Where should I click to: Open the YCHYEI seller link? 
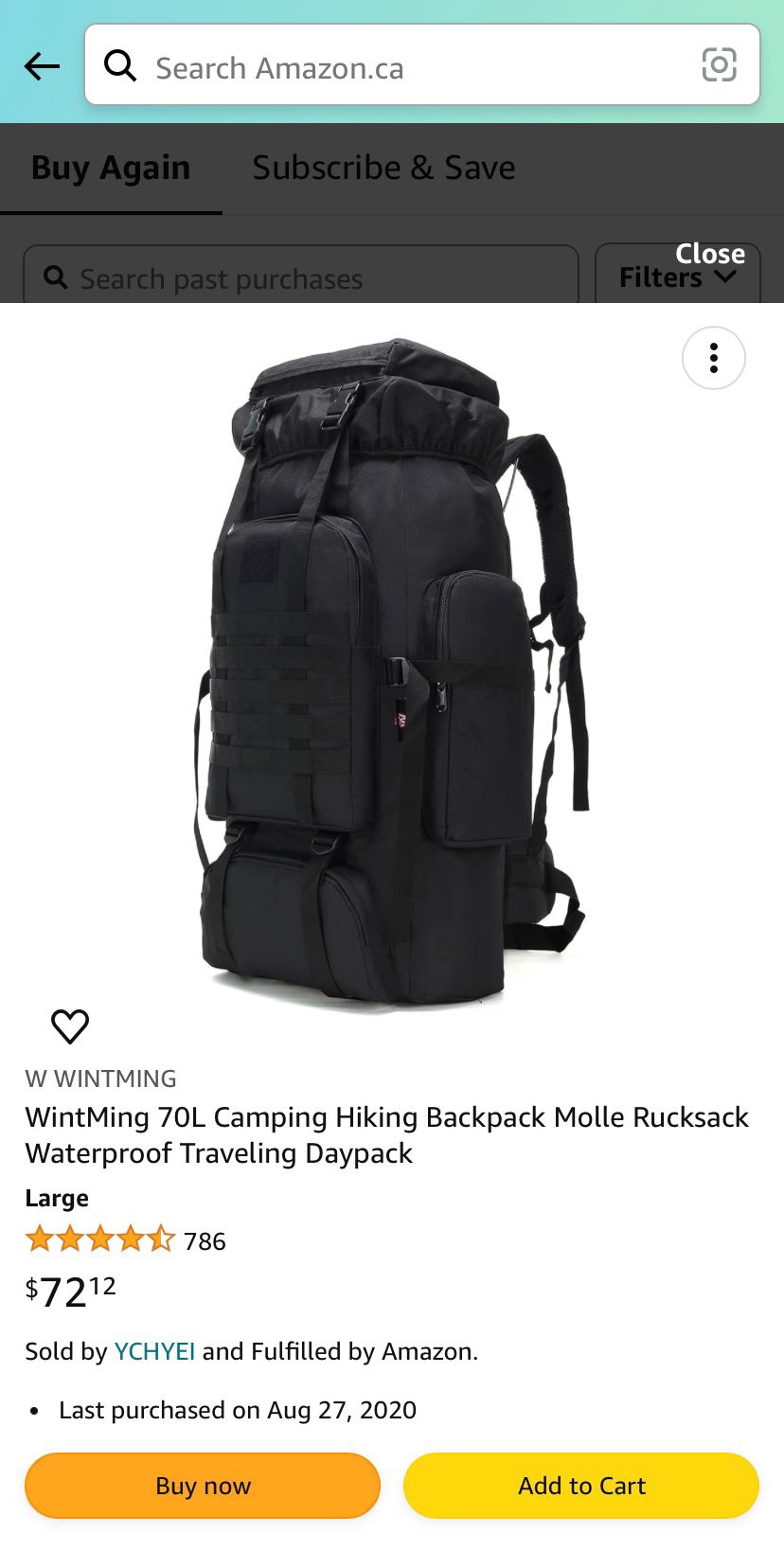tap(154, 1351)
